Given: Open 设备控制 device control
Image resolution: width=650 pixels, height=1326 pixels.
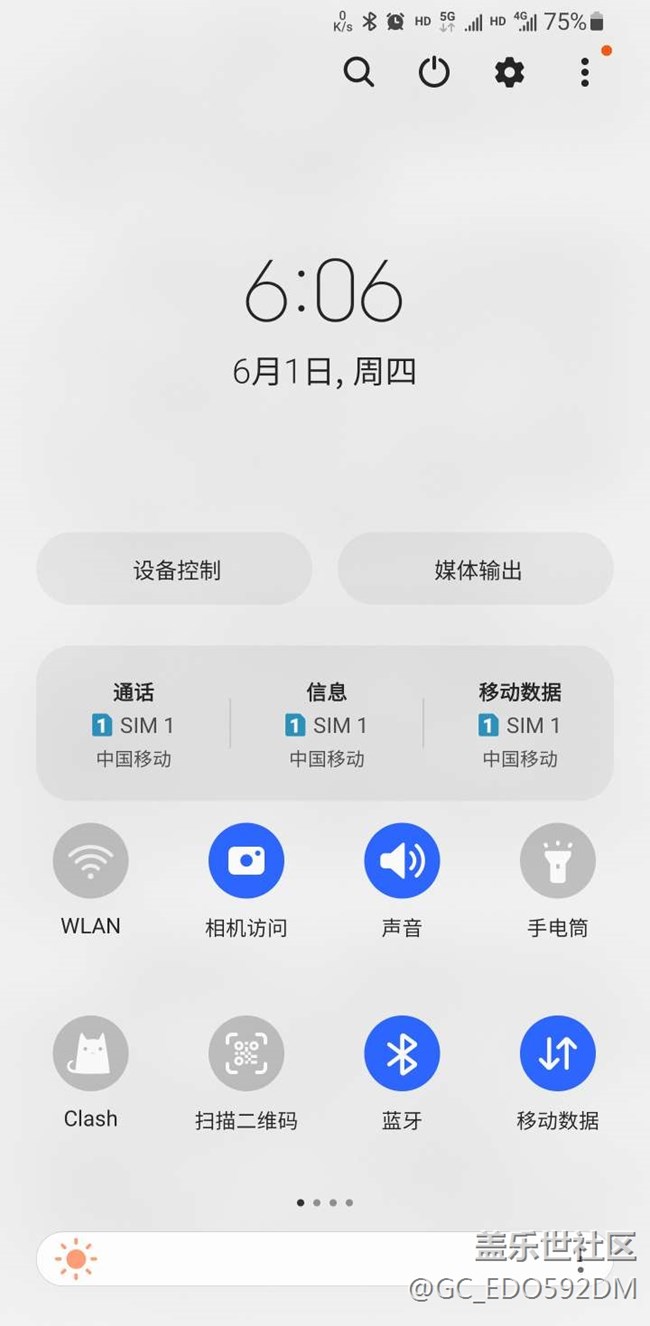Looking at the screenshot, I should click(175, 569).
